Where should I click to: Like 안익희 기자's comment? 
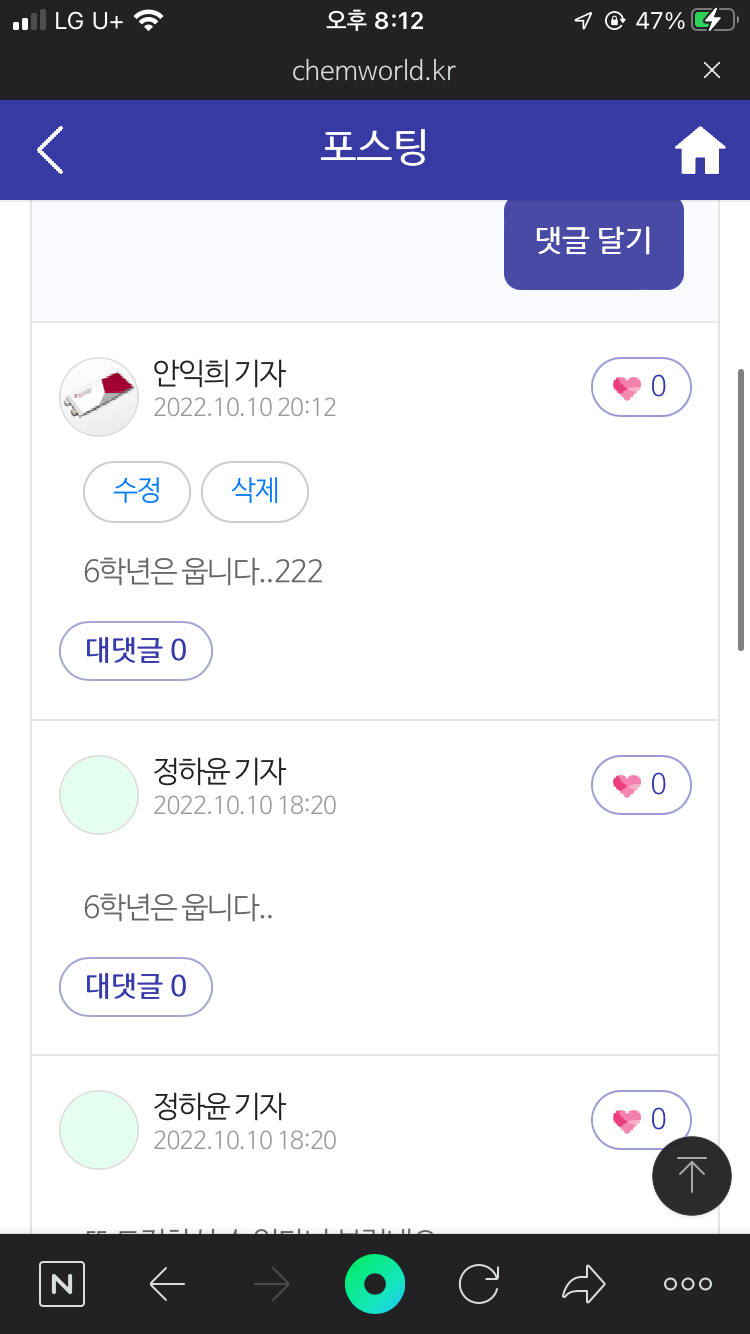pos(641,387)
